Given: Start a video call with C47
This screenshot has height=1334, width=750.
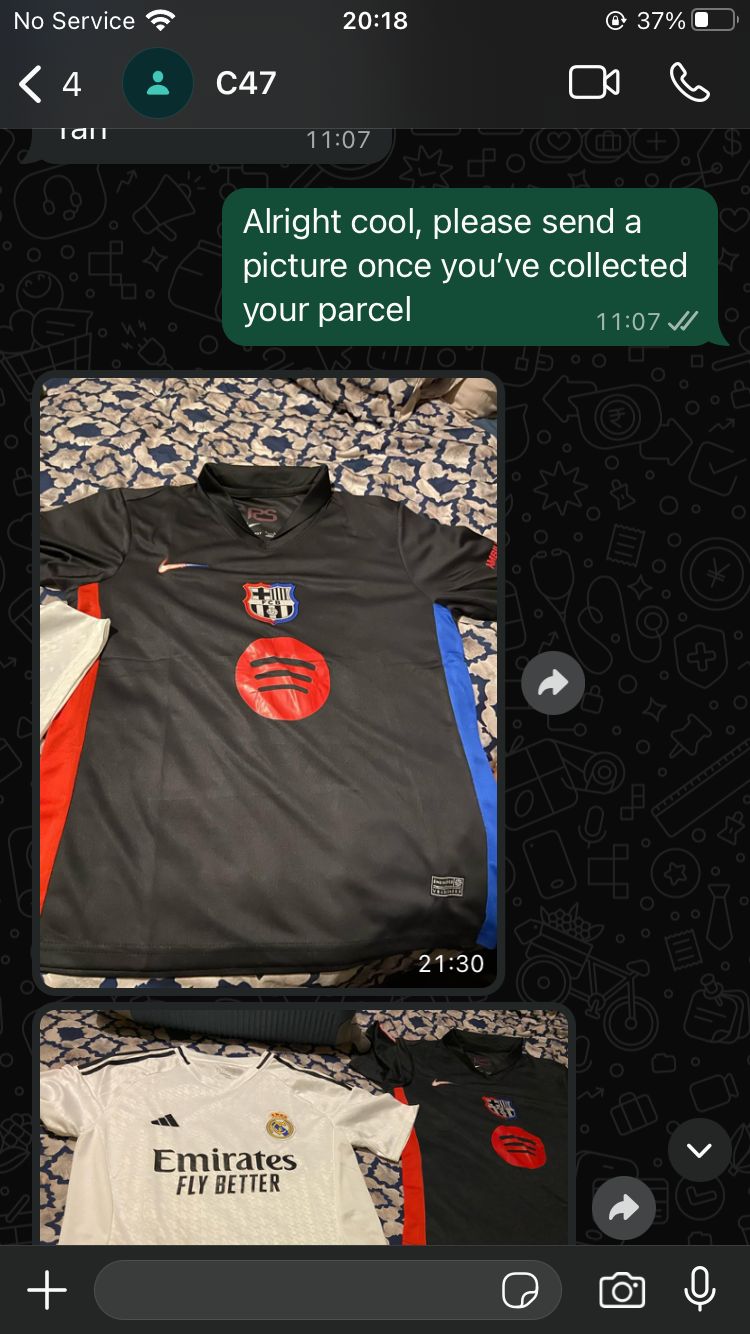Looking at the screenshot, I should (594, 83).
